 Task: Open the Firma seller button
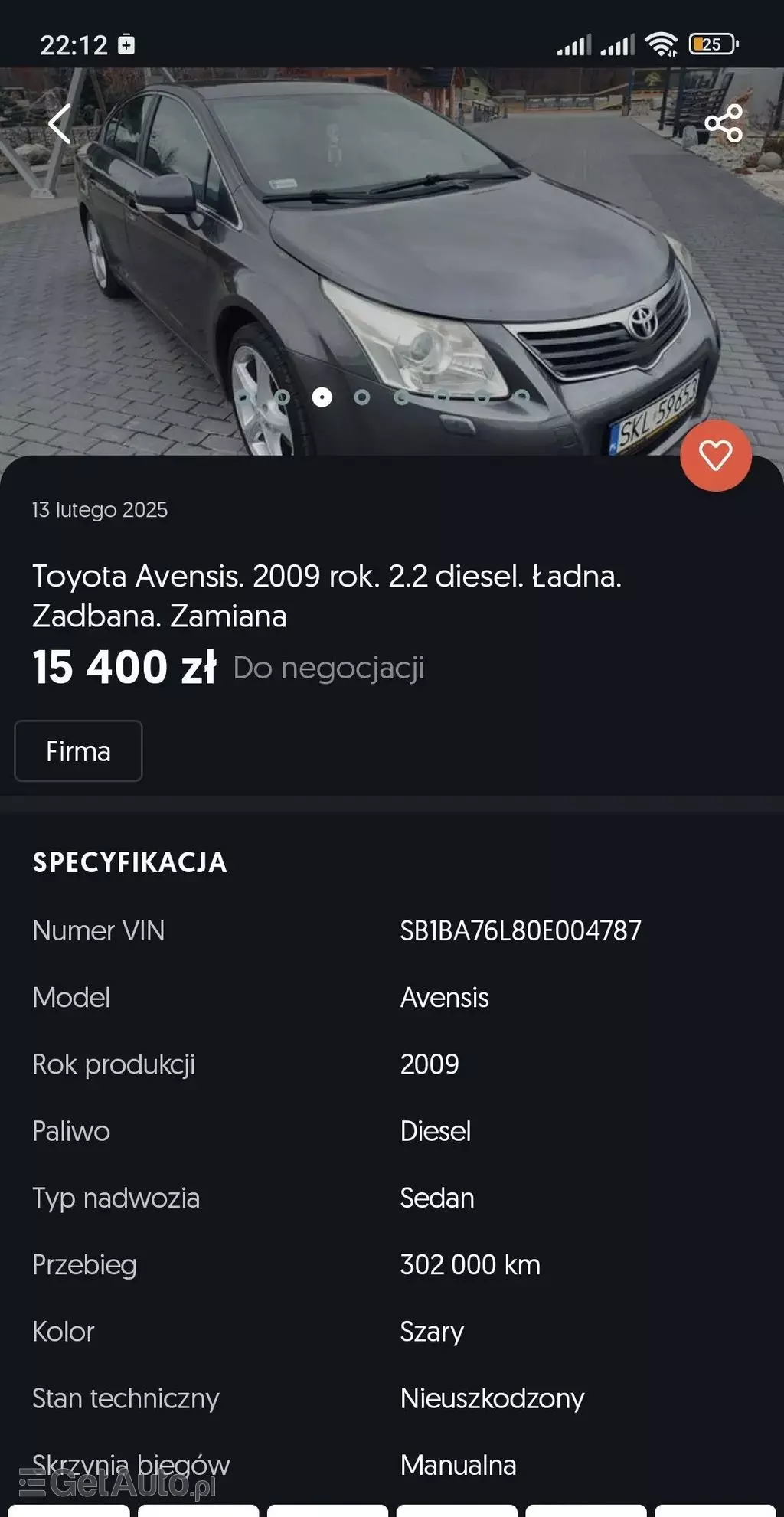[77, 751]
